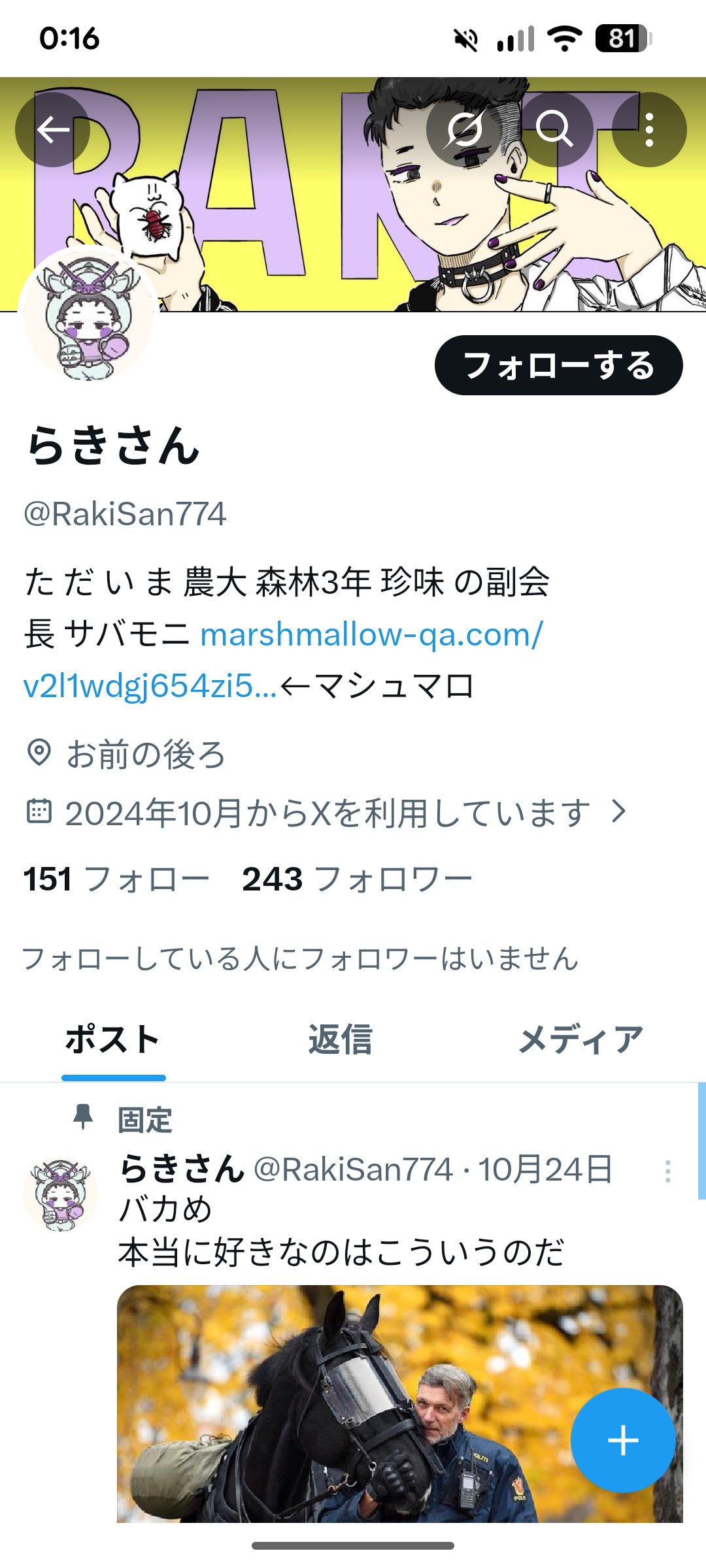The height and width of the screenshot is (1568, 706).
Task: Open more options on the pinned post
Action: [x=667, y=1171]
